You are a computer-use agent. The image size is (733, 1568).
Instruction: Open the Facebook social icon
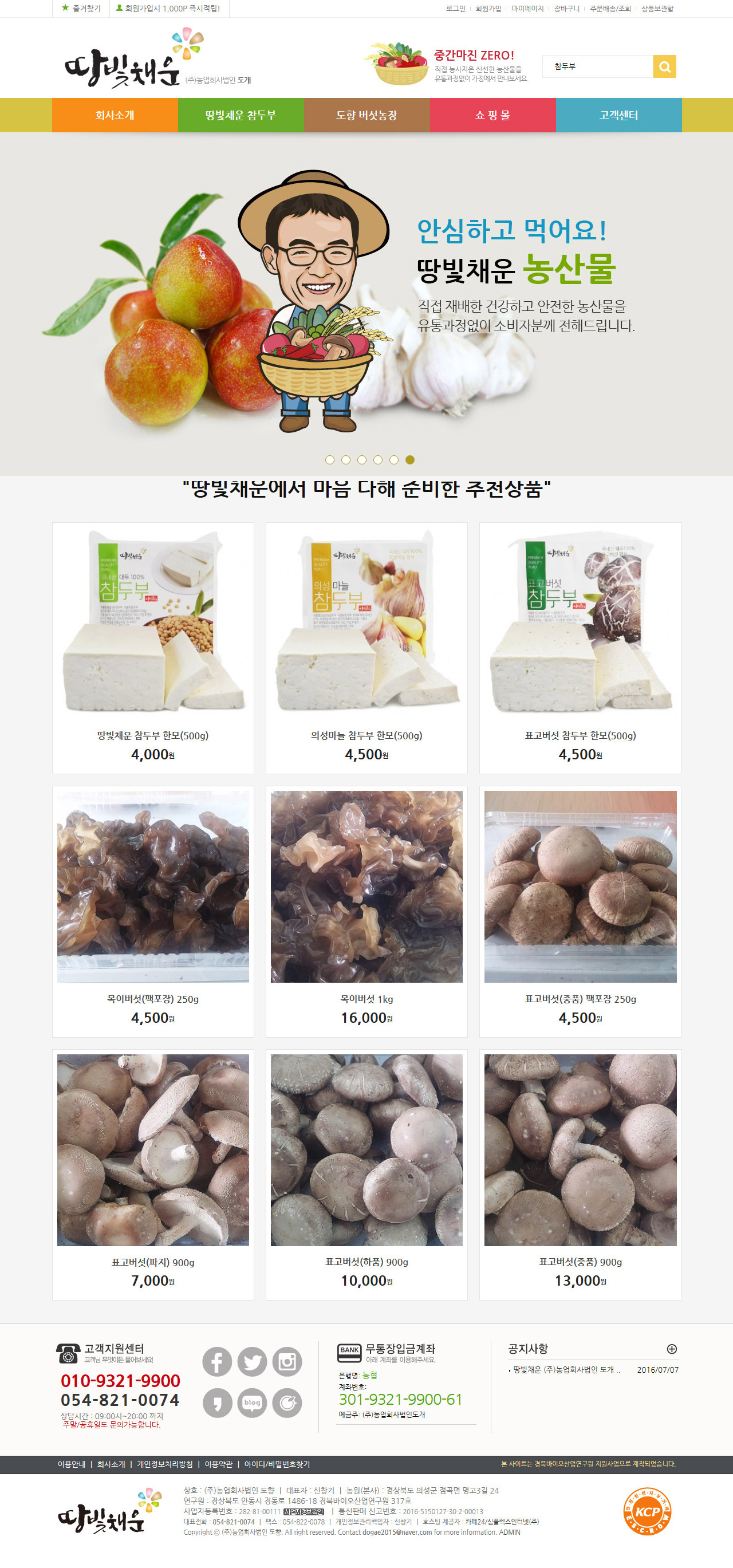218,1362
